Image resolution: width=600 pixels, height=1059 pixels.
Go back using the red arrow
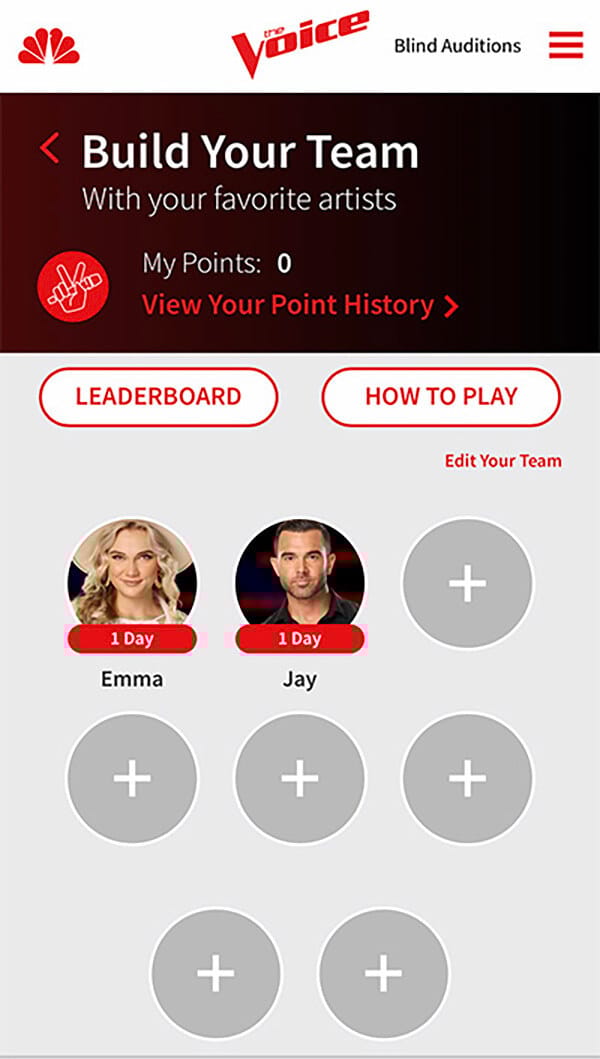pos(49,149)
